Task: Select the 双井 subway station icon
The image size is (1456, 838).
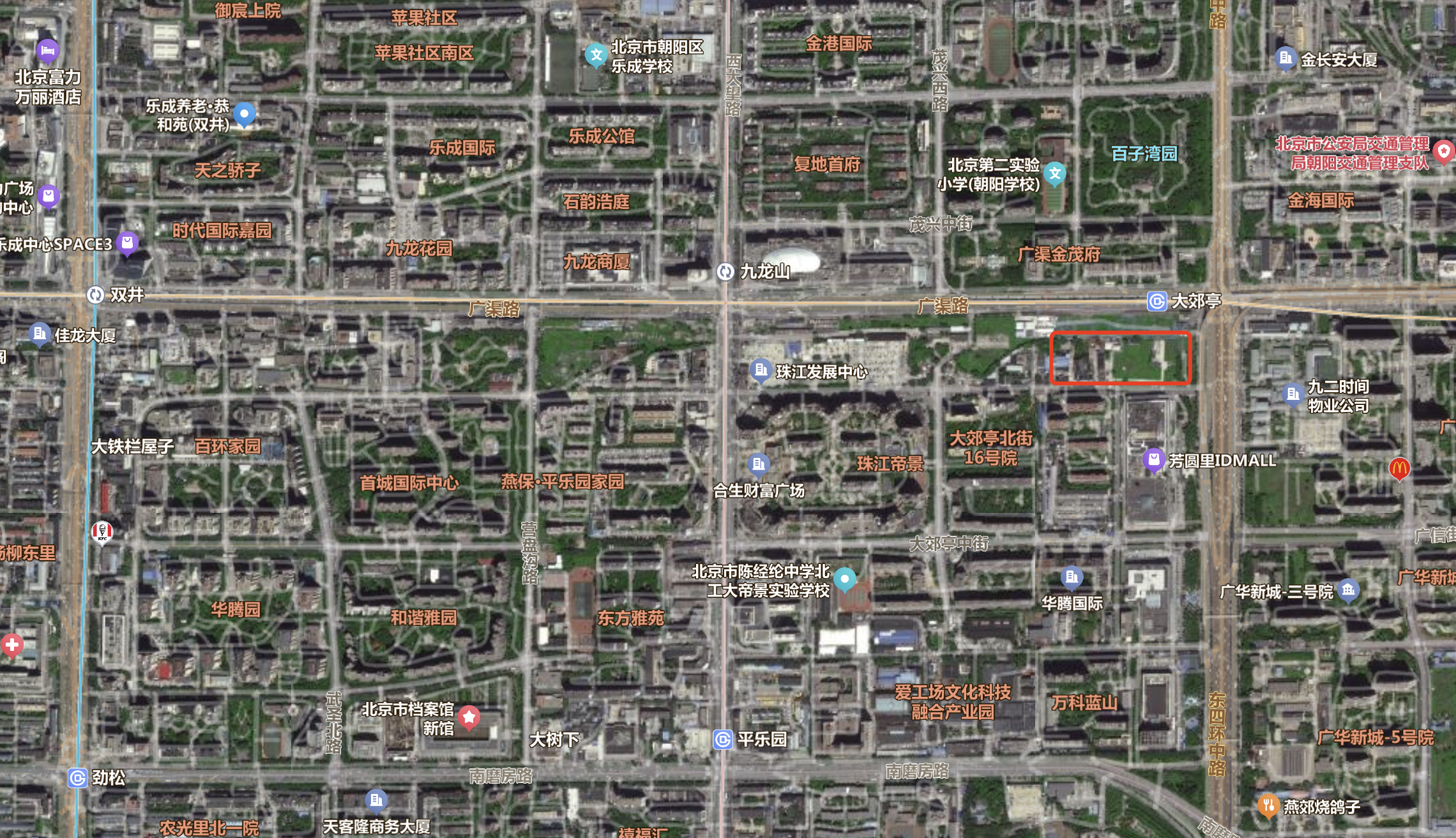Action: [x=95, y=294]
